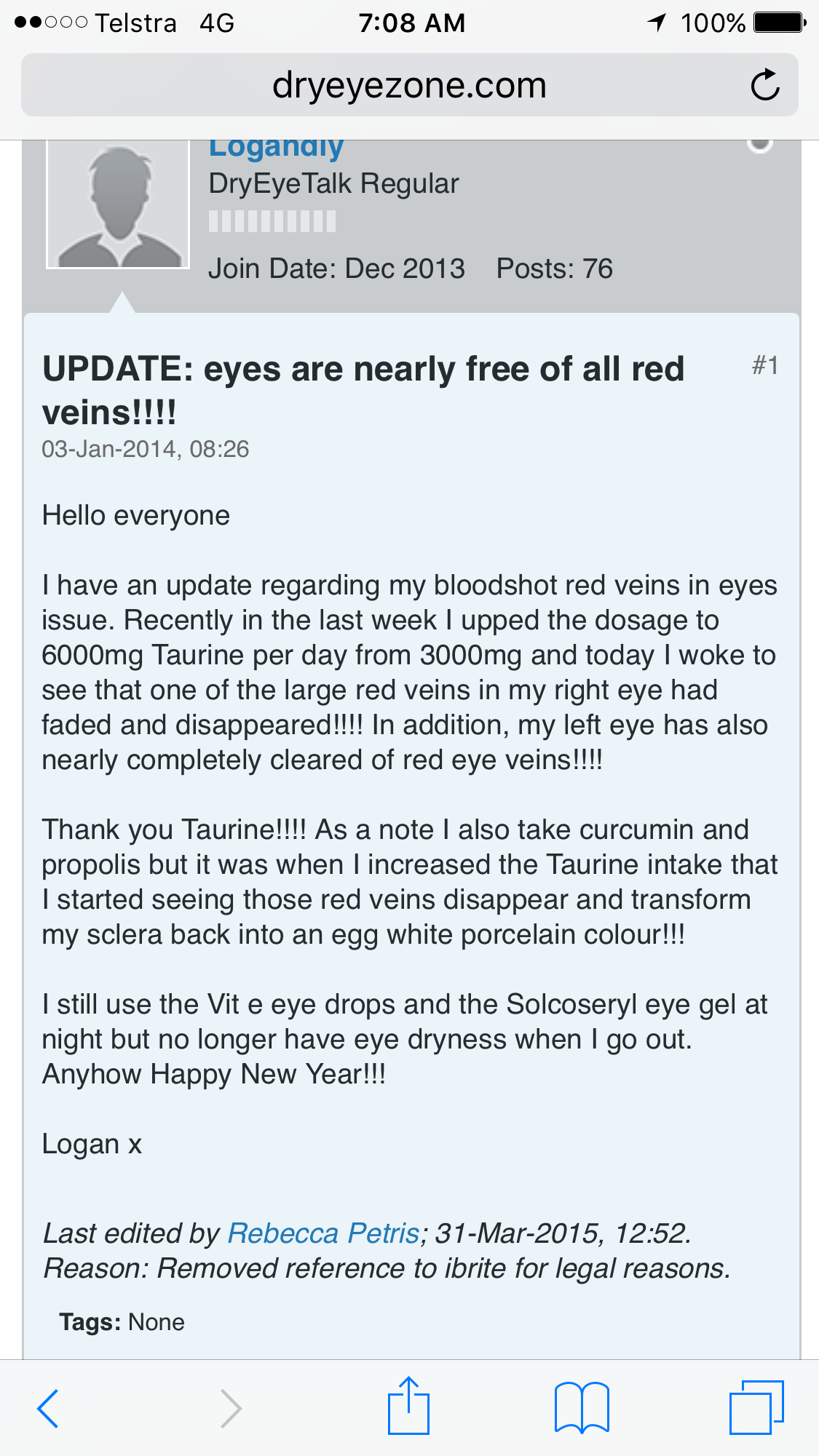The image size is (819, 1456).
Task: Show all open Safari tabs
Action: click(x=756, y=1407)
